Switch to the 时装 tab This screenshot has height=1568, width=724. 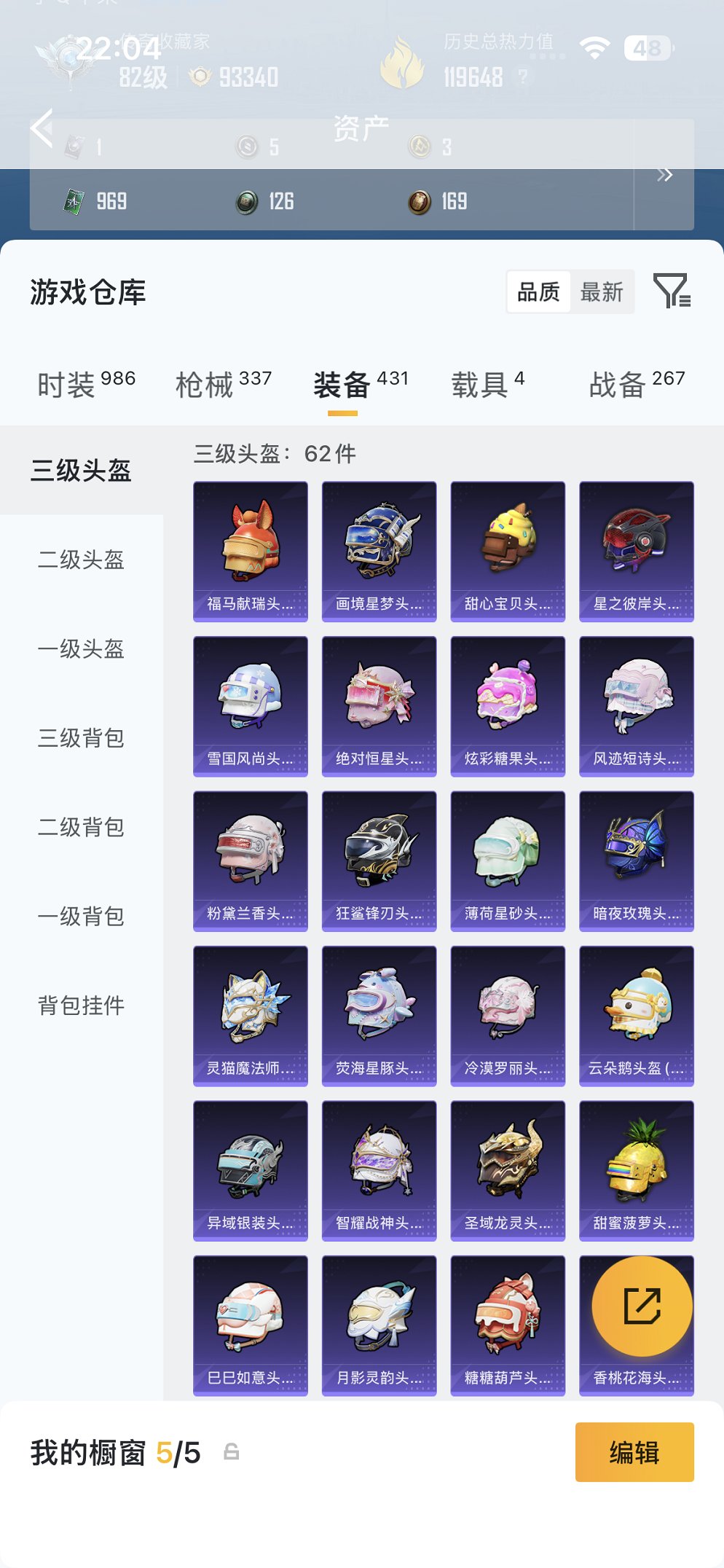click(85, 384)
